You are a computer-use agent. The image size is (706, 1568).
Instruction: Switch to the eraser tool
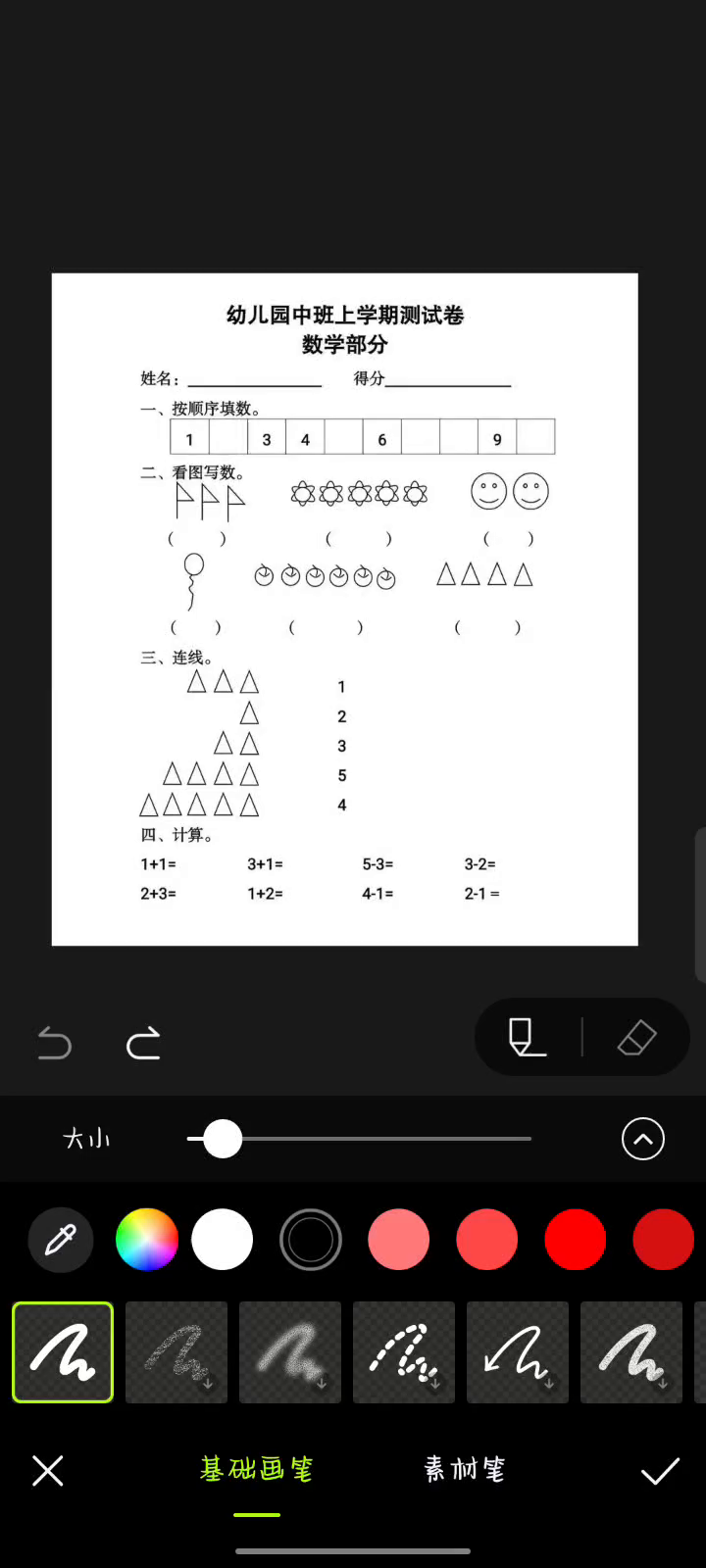[636, 1037]
